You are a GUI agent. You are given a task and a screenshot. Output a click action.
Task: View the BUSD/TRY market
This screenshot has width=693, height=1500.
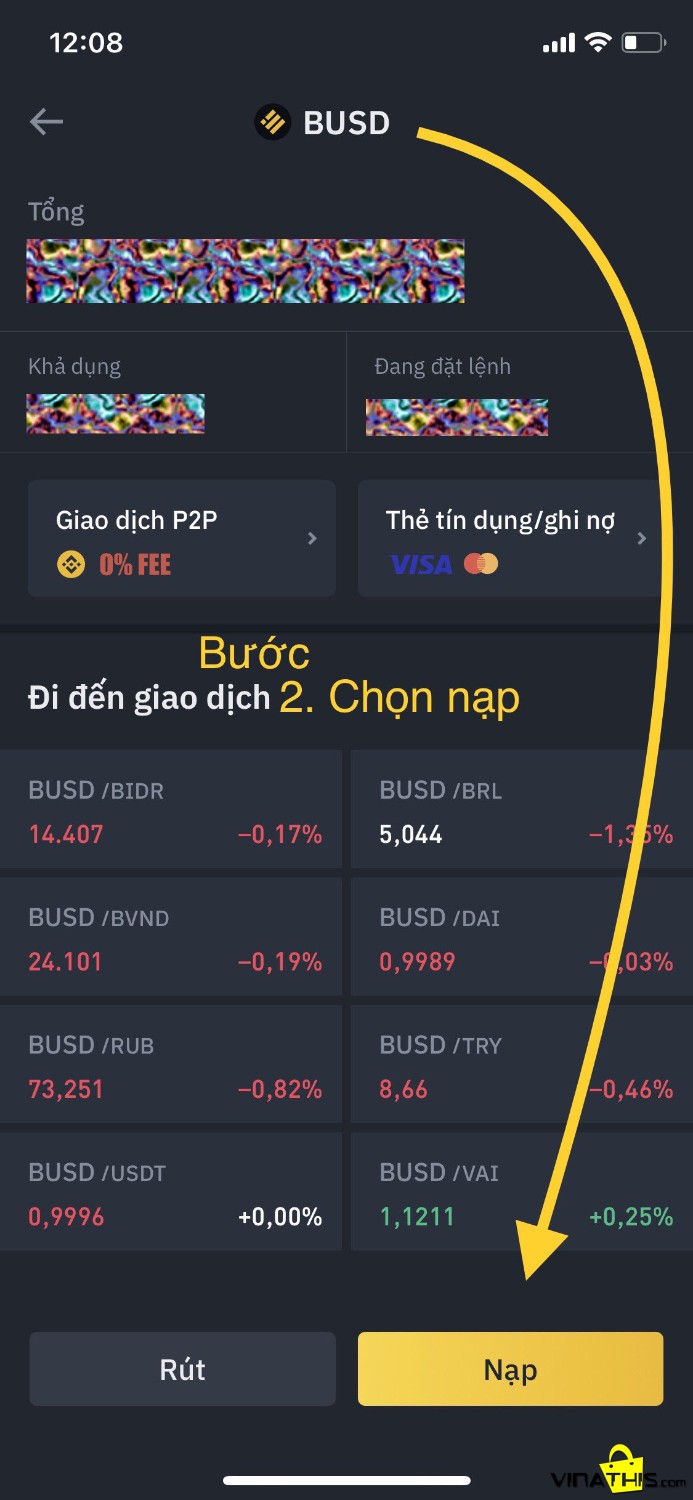pyautogui.click(x=520, y=1065)
